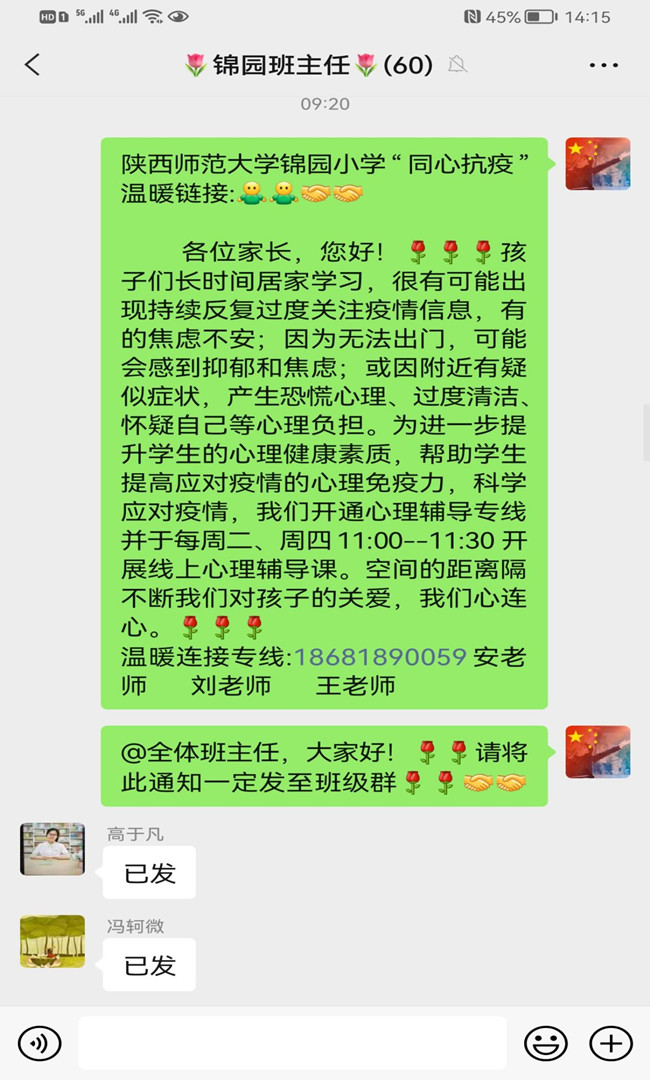Screen dimensions: 650x1080
Task: Open the plus attachment menu
Action: point(610,1043)
